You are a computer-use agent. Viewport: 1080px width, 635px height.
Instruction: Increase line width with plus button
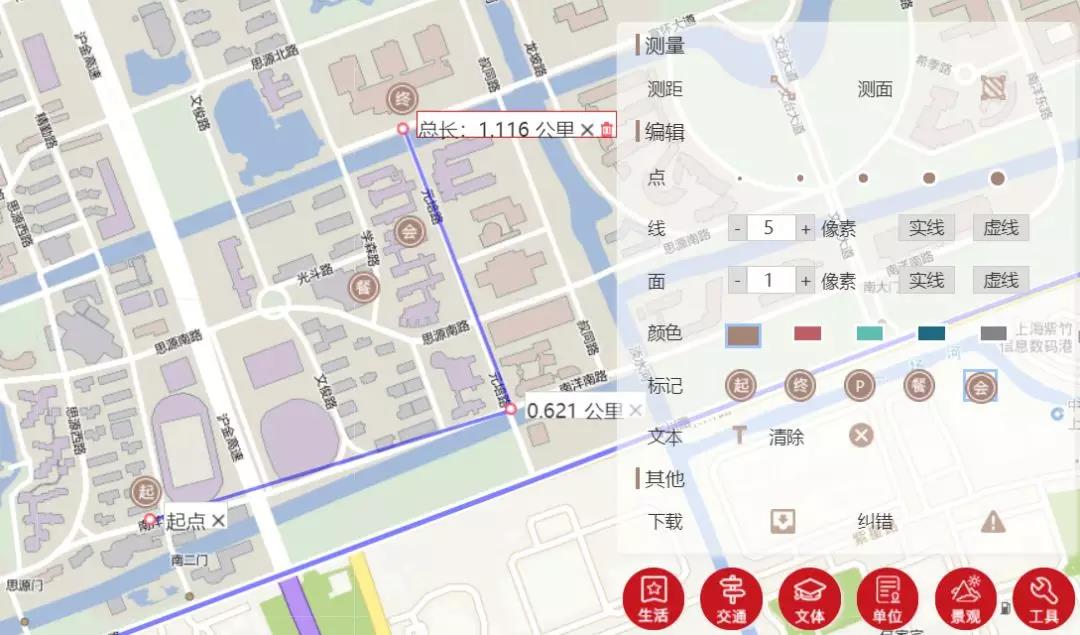click(x=806, y=228)
